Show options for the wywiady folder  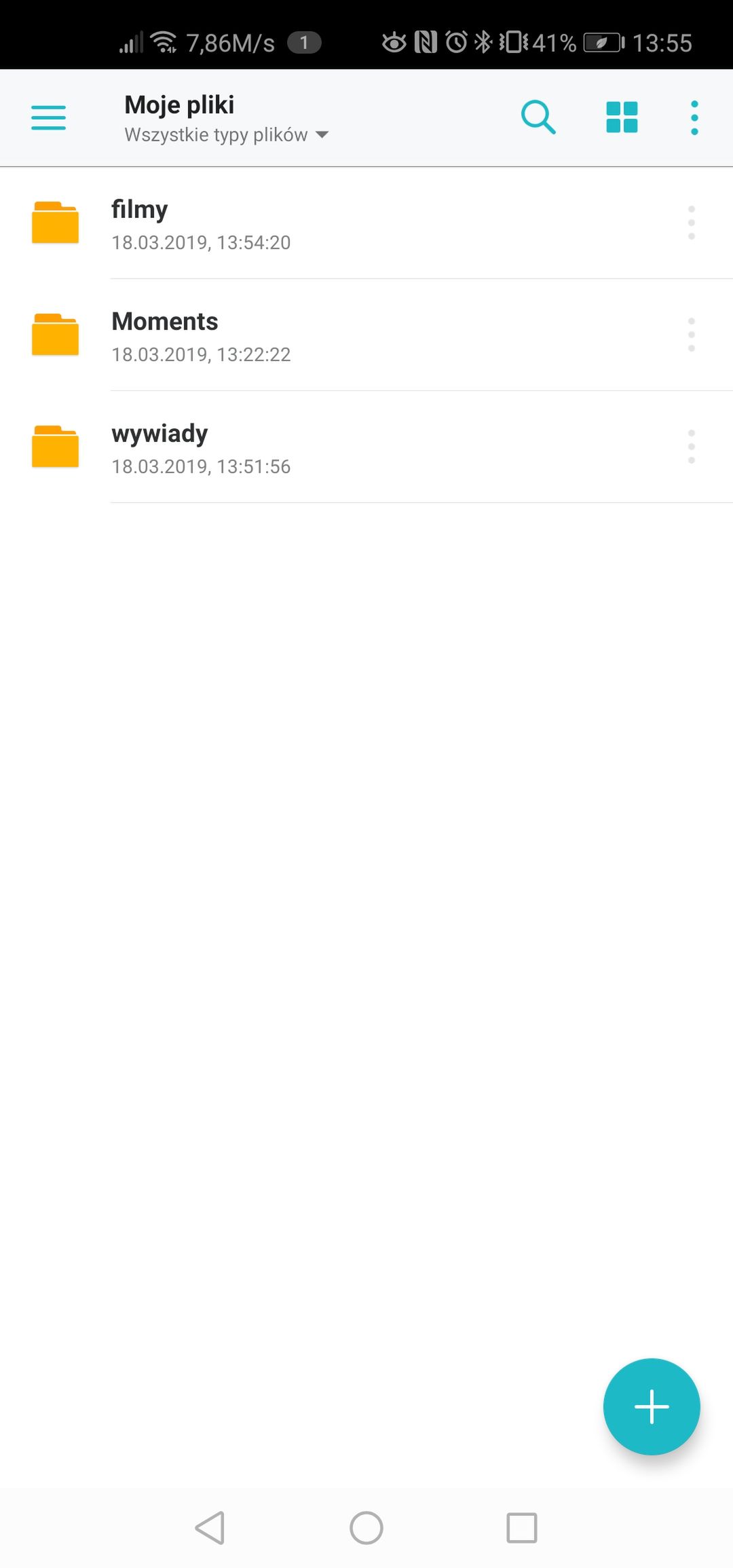[692, 447]
